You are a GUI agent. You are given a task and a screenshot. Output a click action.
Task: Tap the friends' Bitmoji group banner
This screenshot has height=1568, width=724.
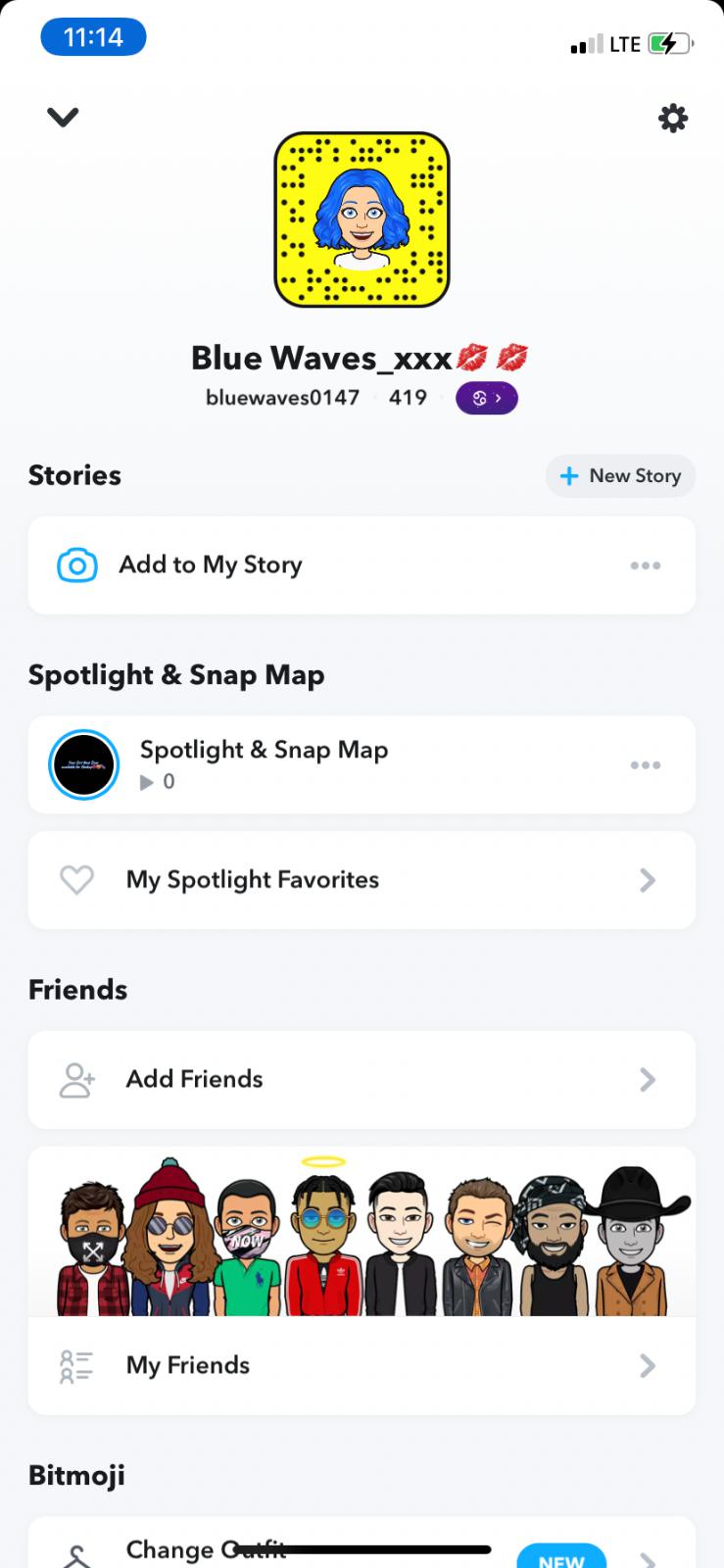(362, 1237)
